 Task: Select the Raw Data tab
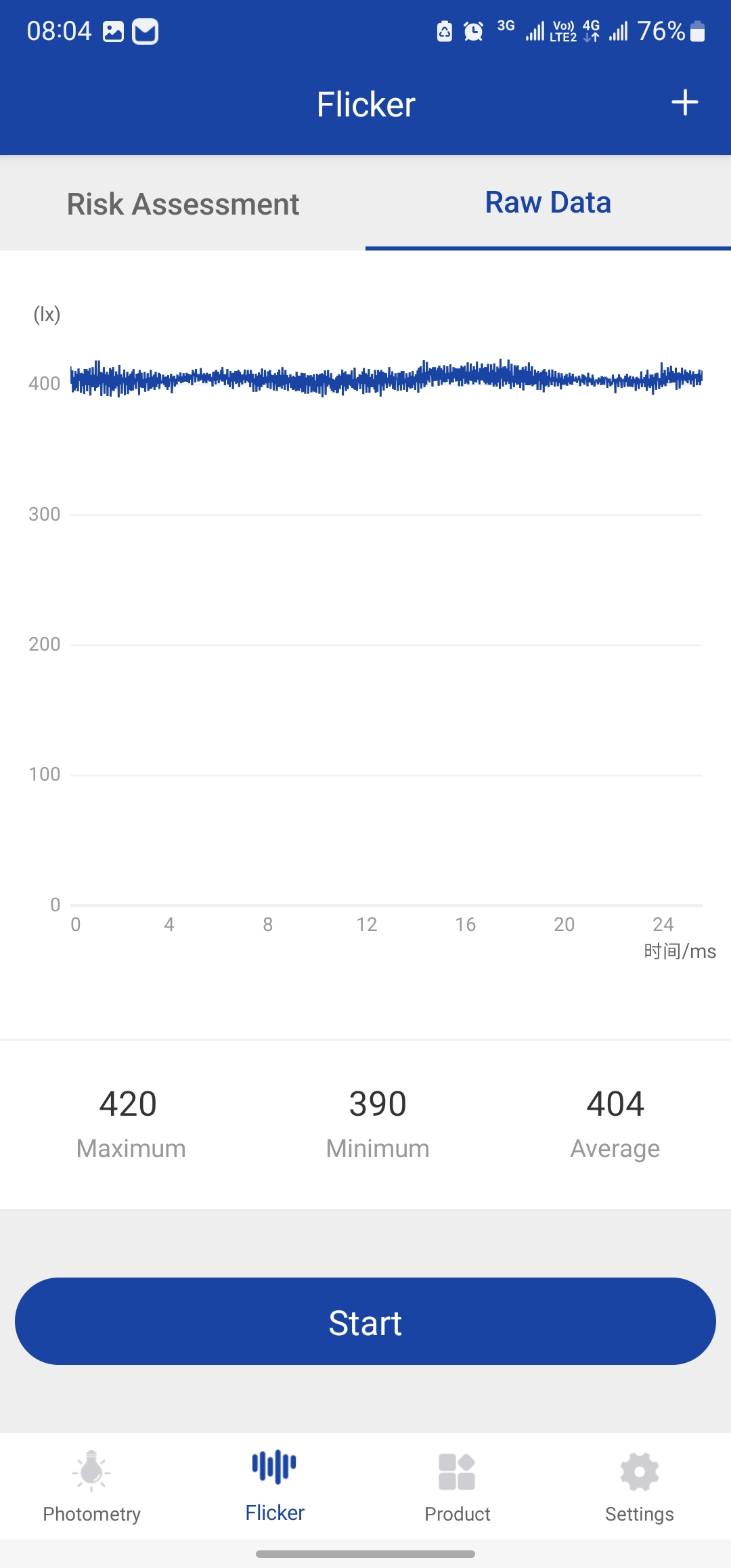click(548, 203)
